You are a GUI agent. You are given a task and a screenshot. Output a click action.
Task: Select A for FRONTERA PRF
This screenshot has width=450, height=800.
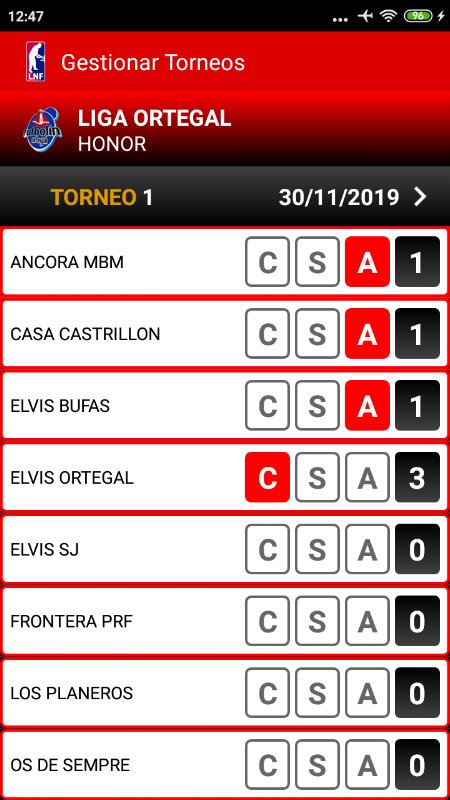coord(367,621)
